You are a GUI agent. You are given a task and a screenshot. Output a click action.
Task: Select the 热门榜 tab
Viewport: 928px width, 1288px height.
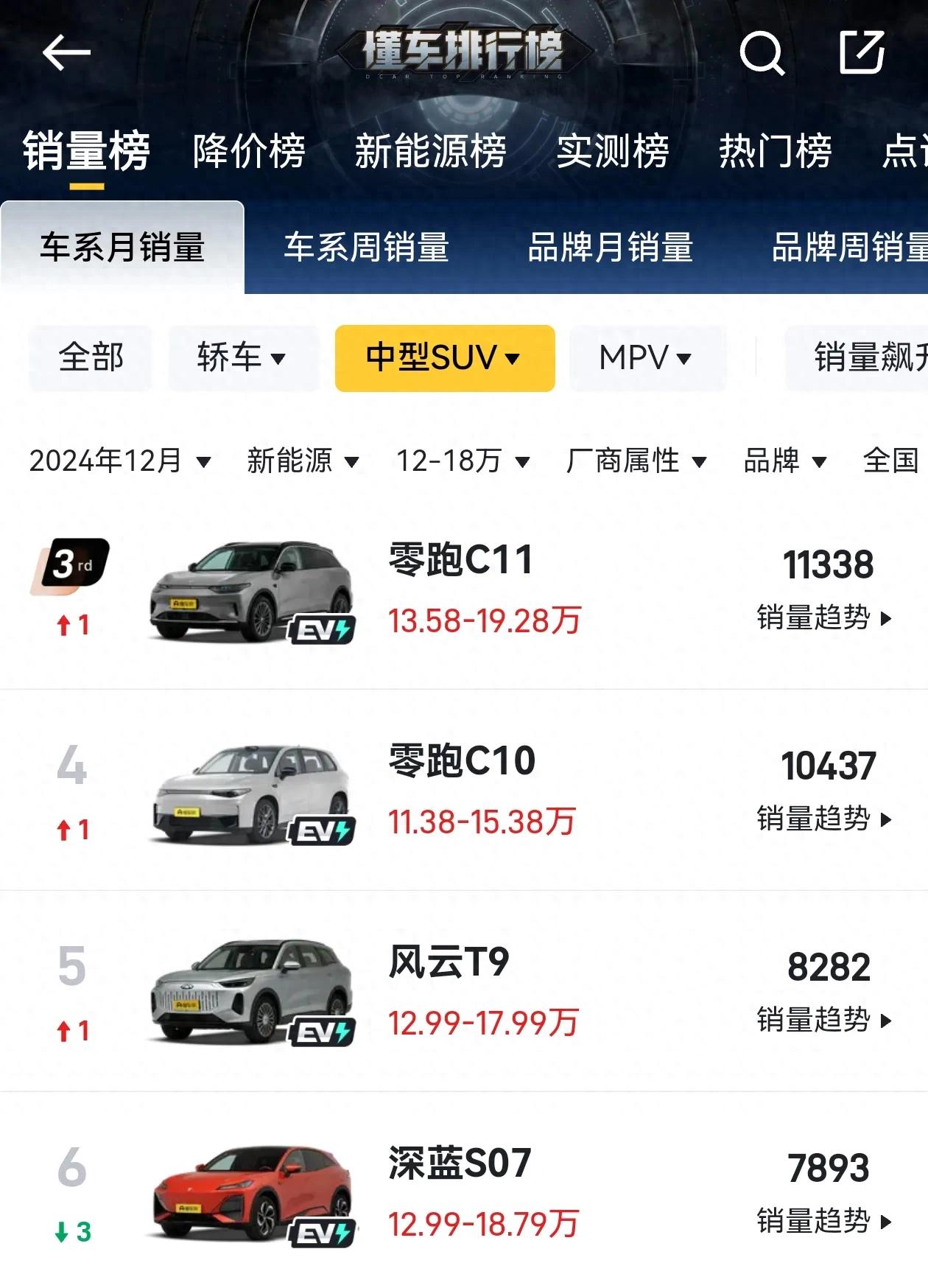pyautogui.click(x=775, y=152)
